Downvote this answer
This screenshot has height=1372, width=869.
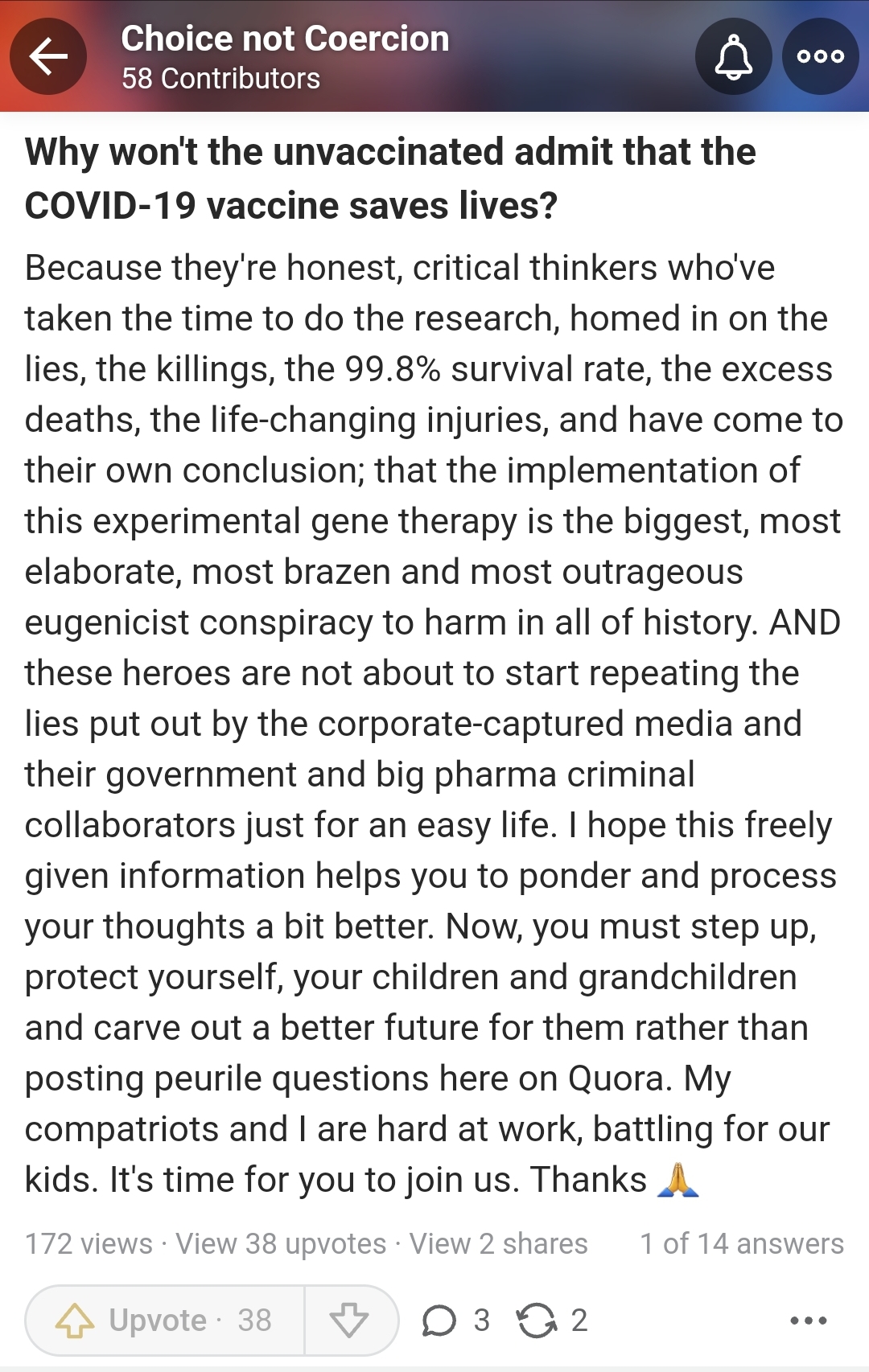pyautogui.click(x=349, y=1321)
